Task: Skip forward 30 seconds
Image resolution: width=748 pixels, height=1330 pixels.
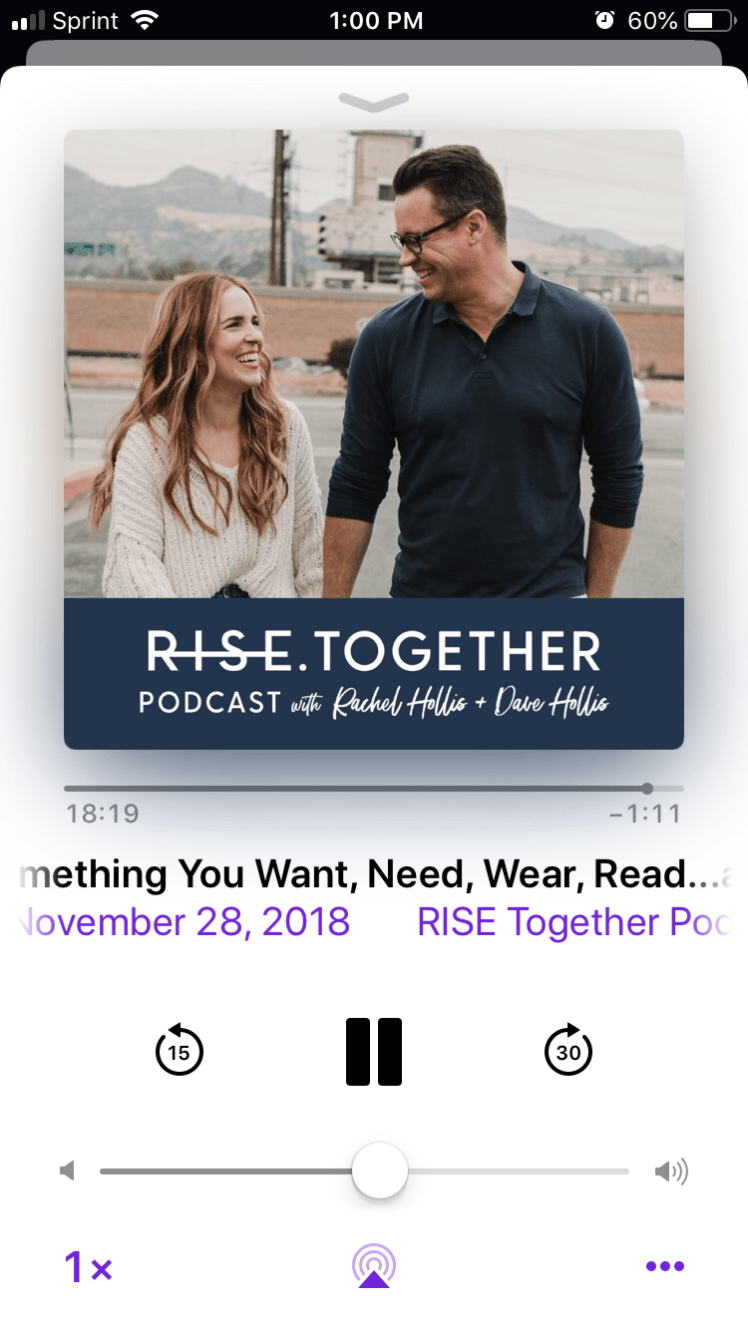Action: pyautogui.click(x=568, y=1051)
